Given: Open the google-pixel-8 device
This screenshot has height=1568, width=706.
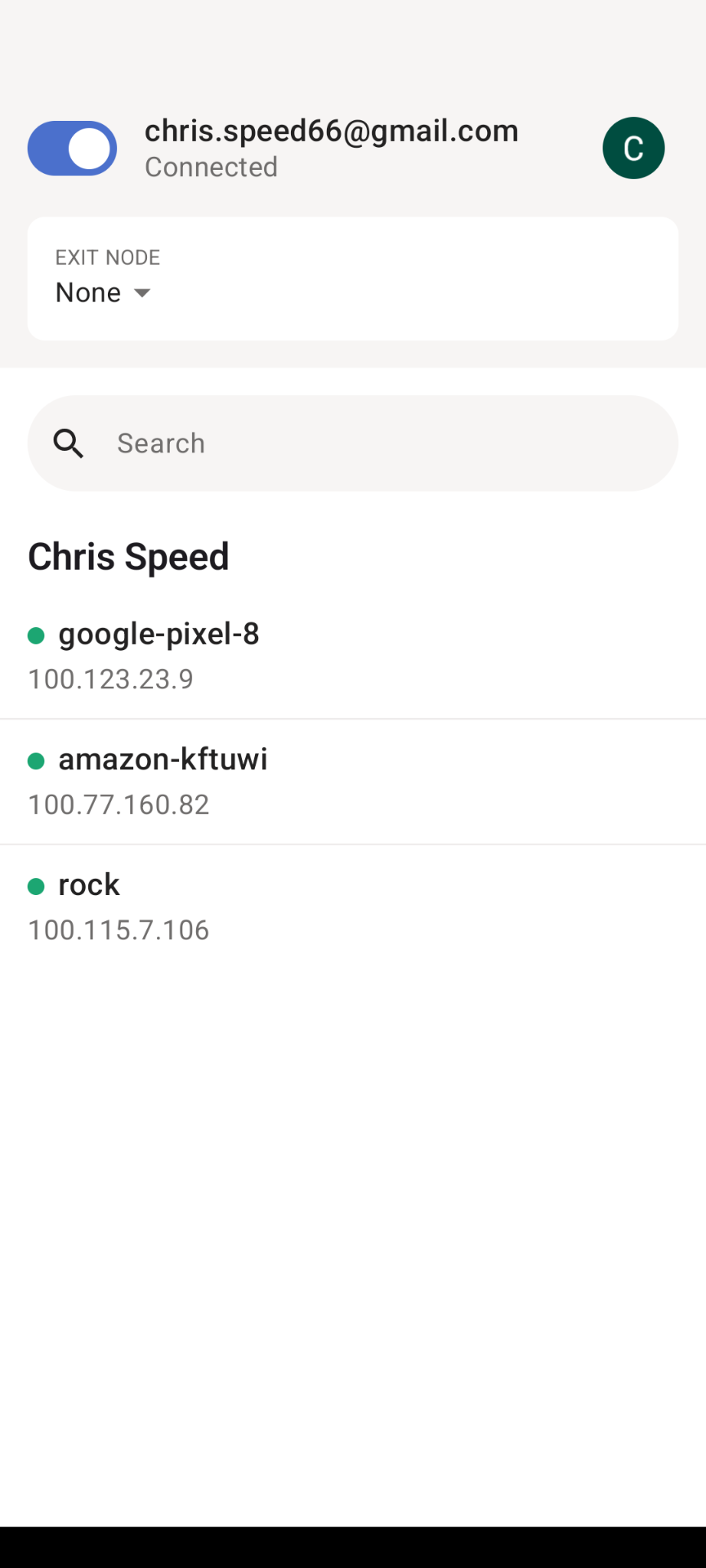Looking at the screenshot, I should [x=353, y=656].
